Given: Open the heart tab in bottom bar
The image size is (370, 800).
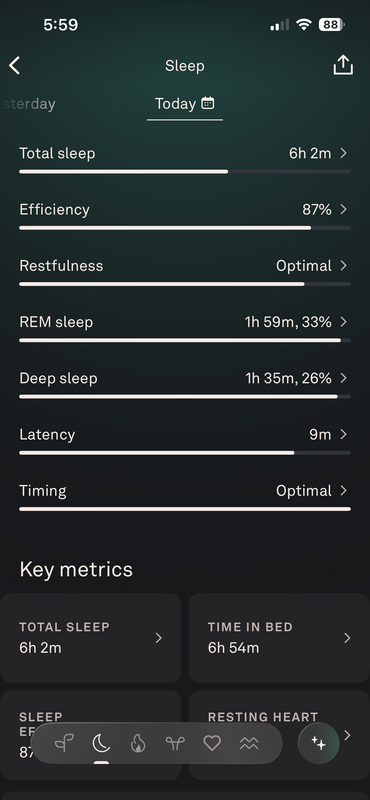Looking at the screenshot, I should pyautogui.click(x=212, y=743).
